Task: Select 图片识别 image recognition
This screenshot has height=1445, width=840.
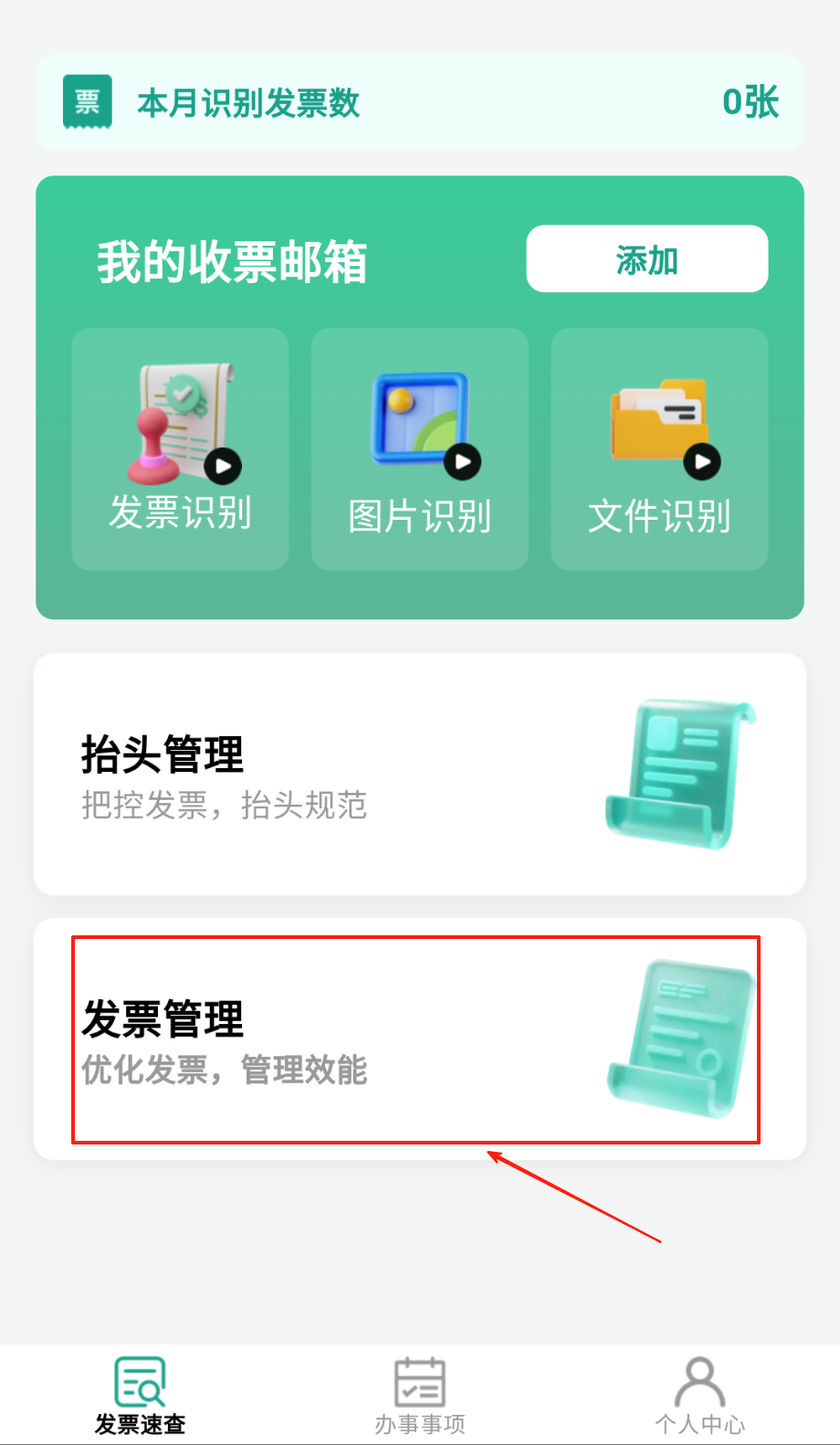Action: [419, 448]
